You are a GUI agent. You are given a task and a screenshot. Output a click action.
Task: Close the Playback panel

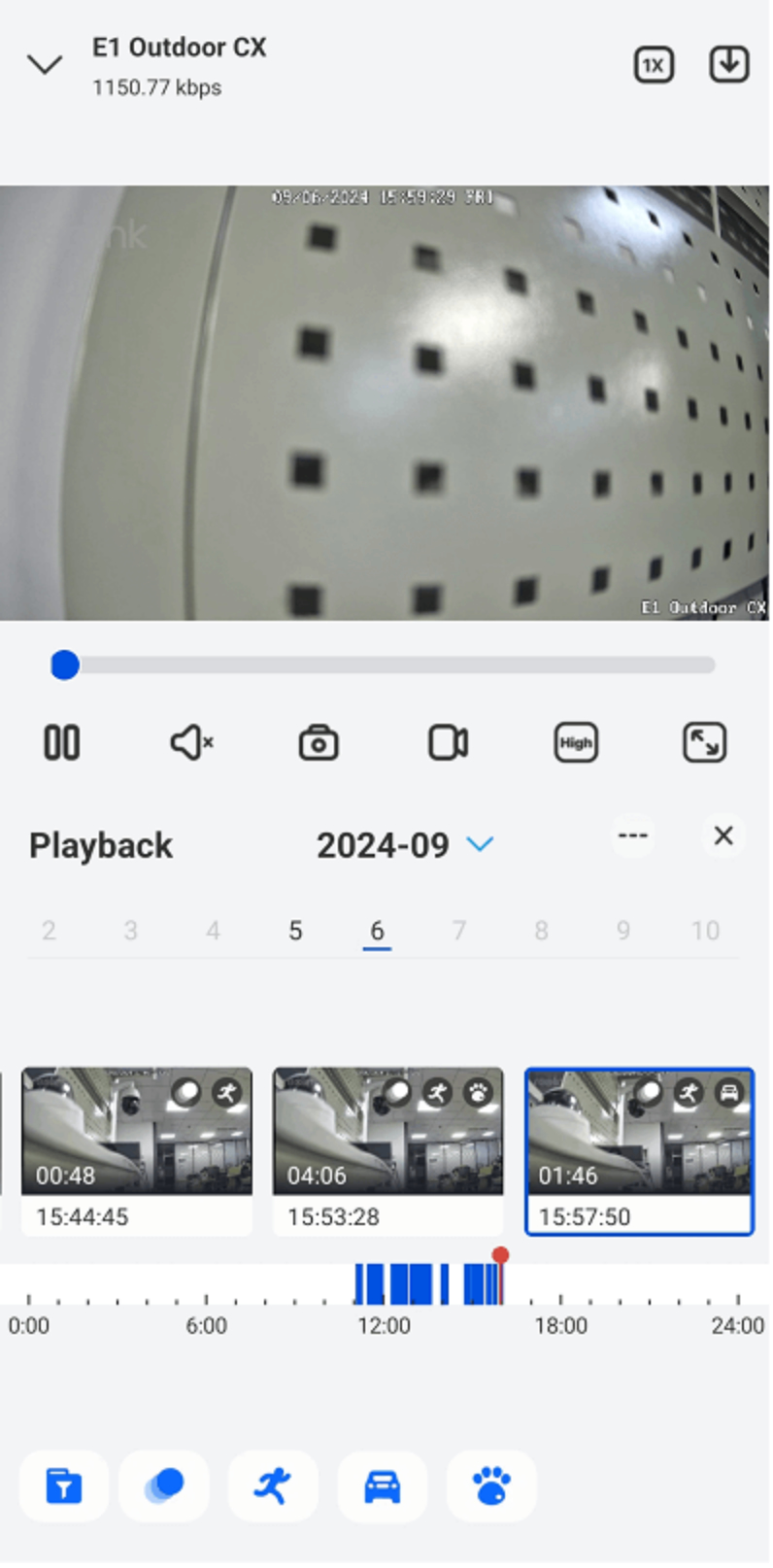(x=723, y=836)
